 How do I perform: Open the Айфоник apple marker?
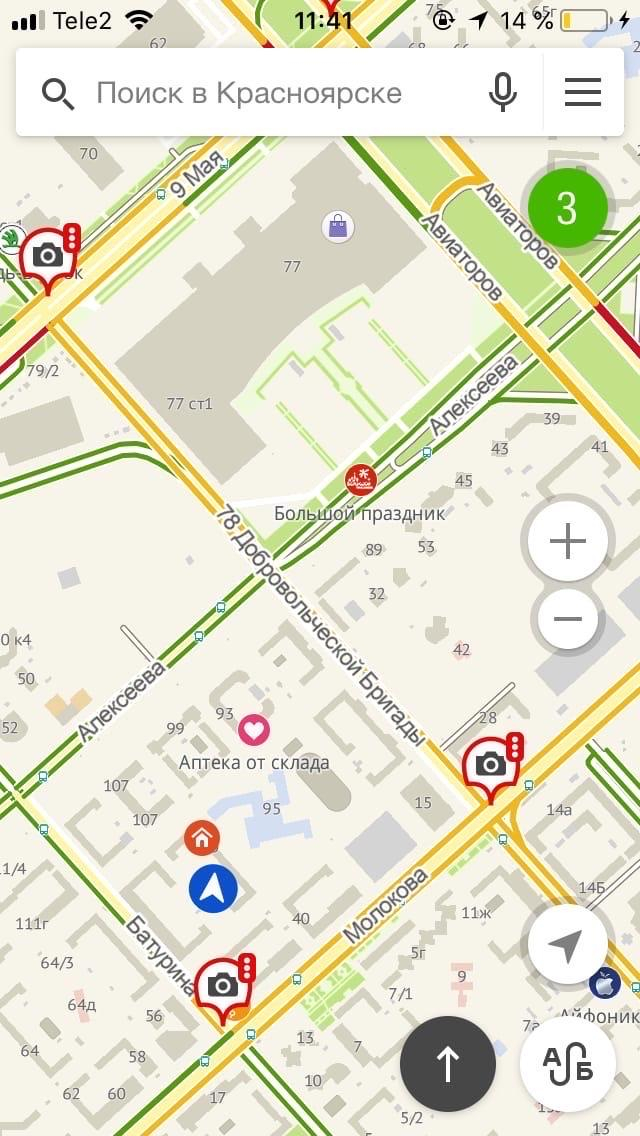coord(604,982)
